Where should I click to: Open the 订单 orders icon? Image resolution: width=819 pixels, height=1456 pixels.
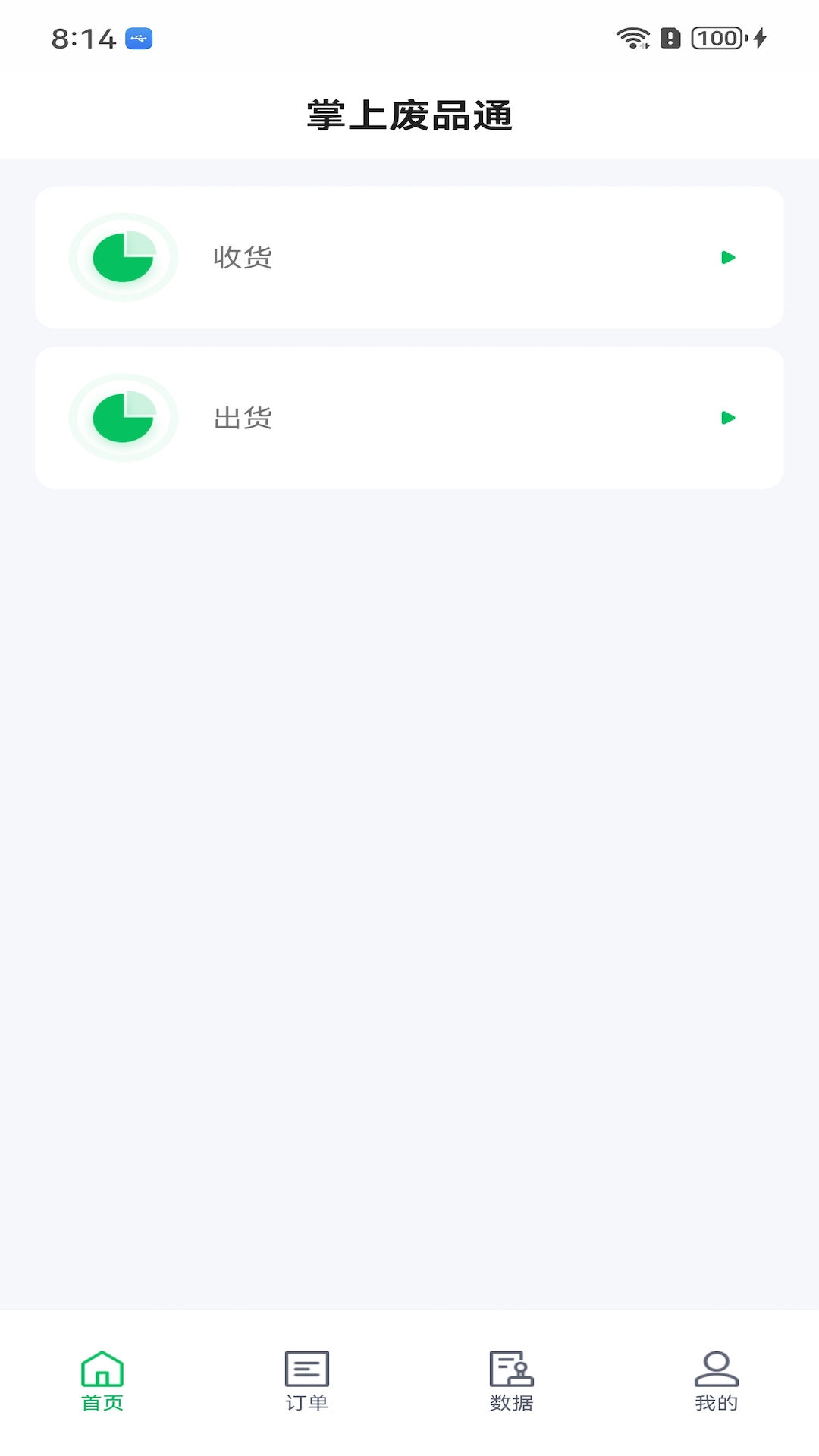tap(306, 1370)
